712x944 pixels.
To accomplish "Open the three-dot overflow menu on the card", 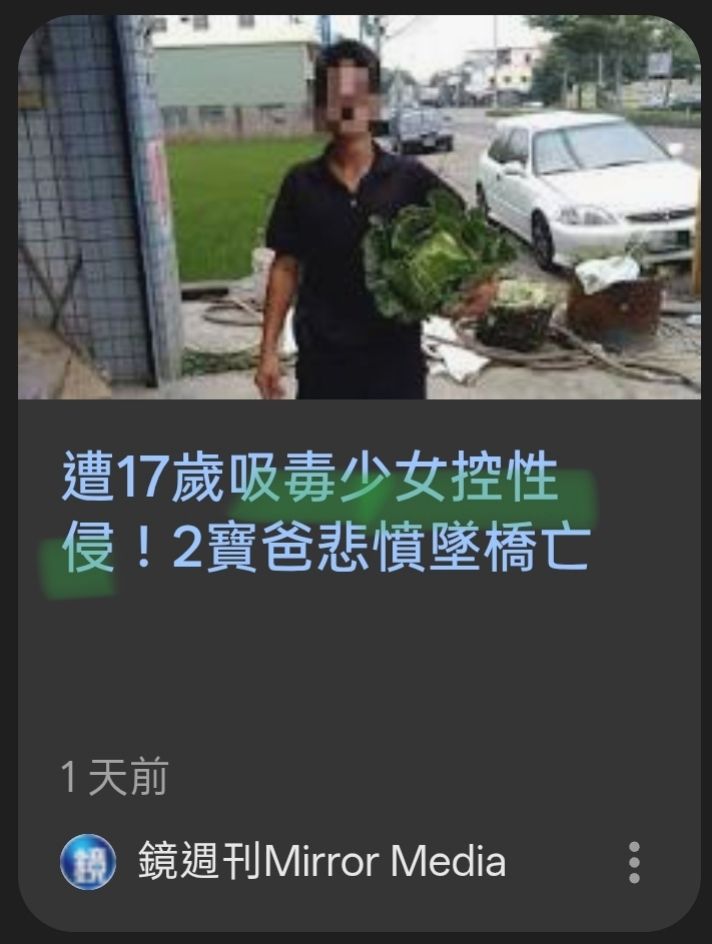I will click(633, 862).
